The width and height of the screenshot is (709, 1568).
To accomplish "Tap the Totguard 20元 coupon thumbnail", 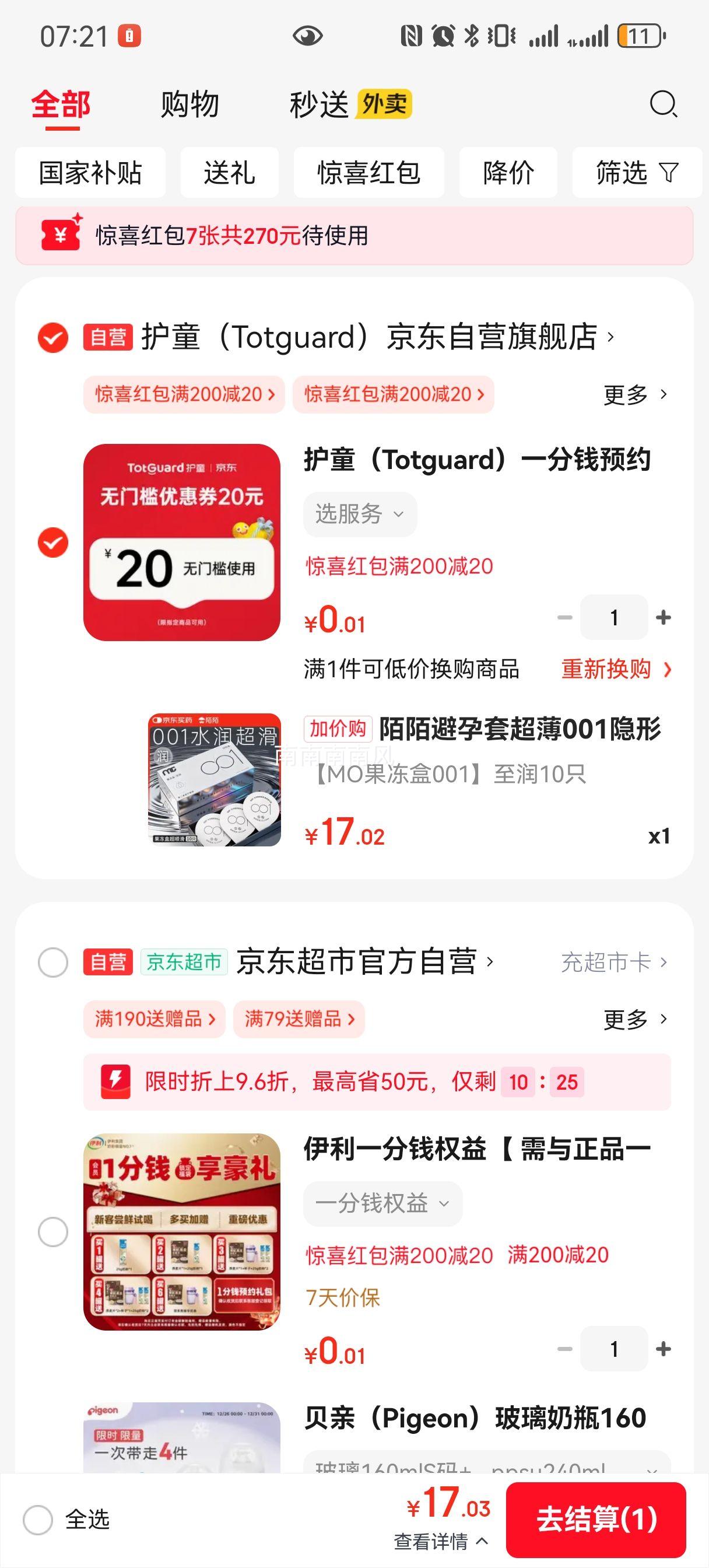I will [182, 542].
